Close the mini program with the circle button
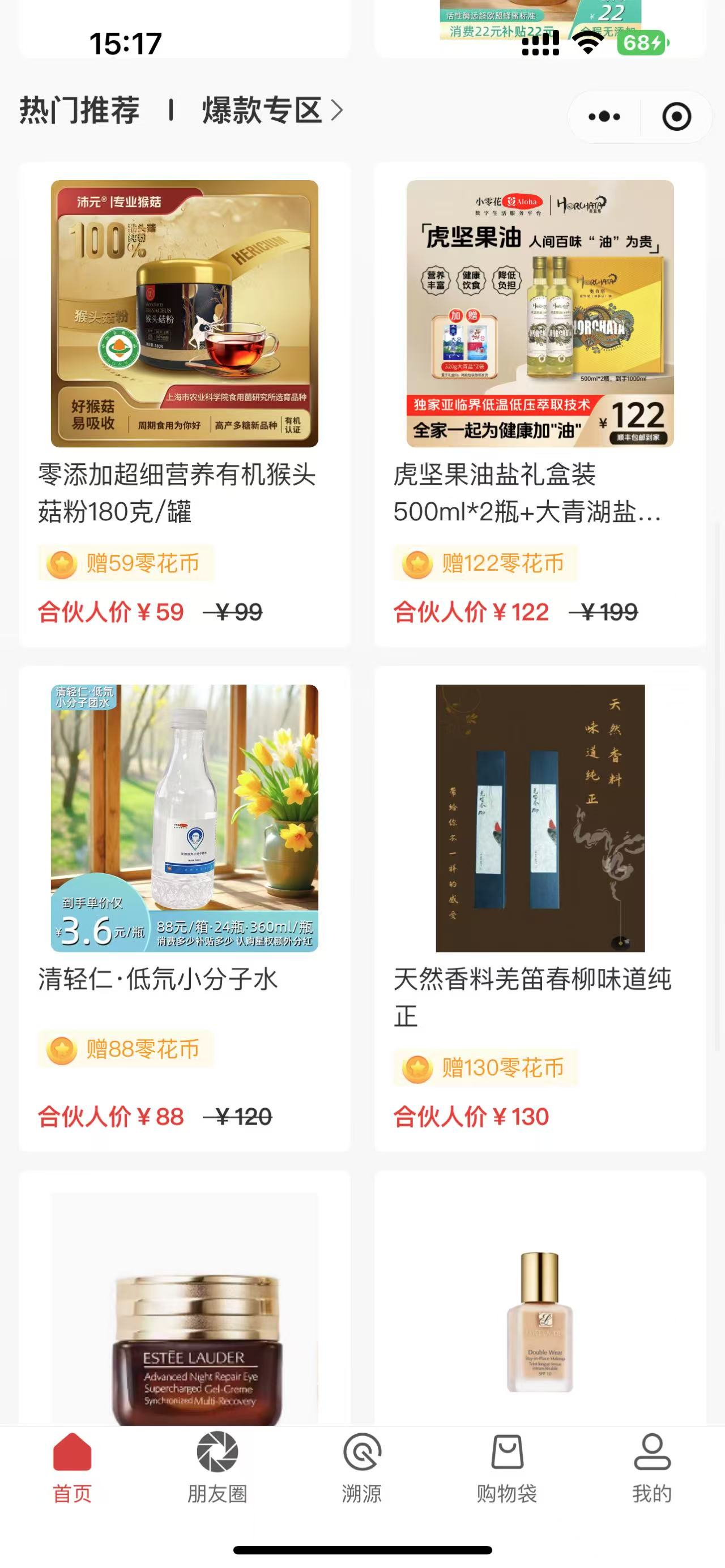This screenshot has height=1568, width=725. [x=676, y=116]
